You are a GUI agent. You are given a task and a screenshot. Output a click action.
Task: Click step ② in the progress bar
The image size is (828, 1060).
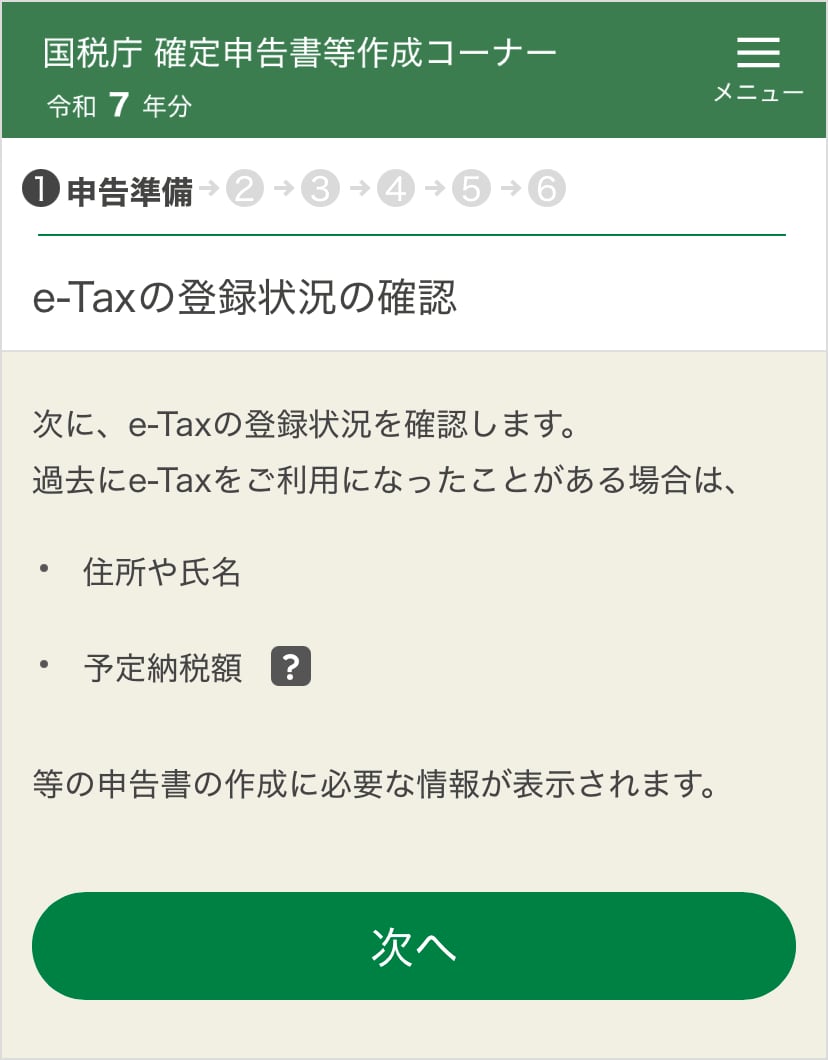[x=245, y=188]
